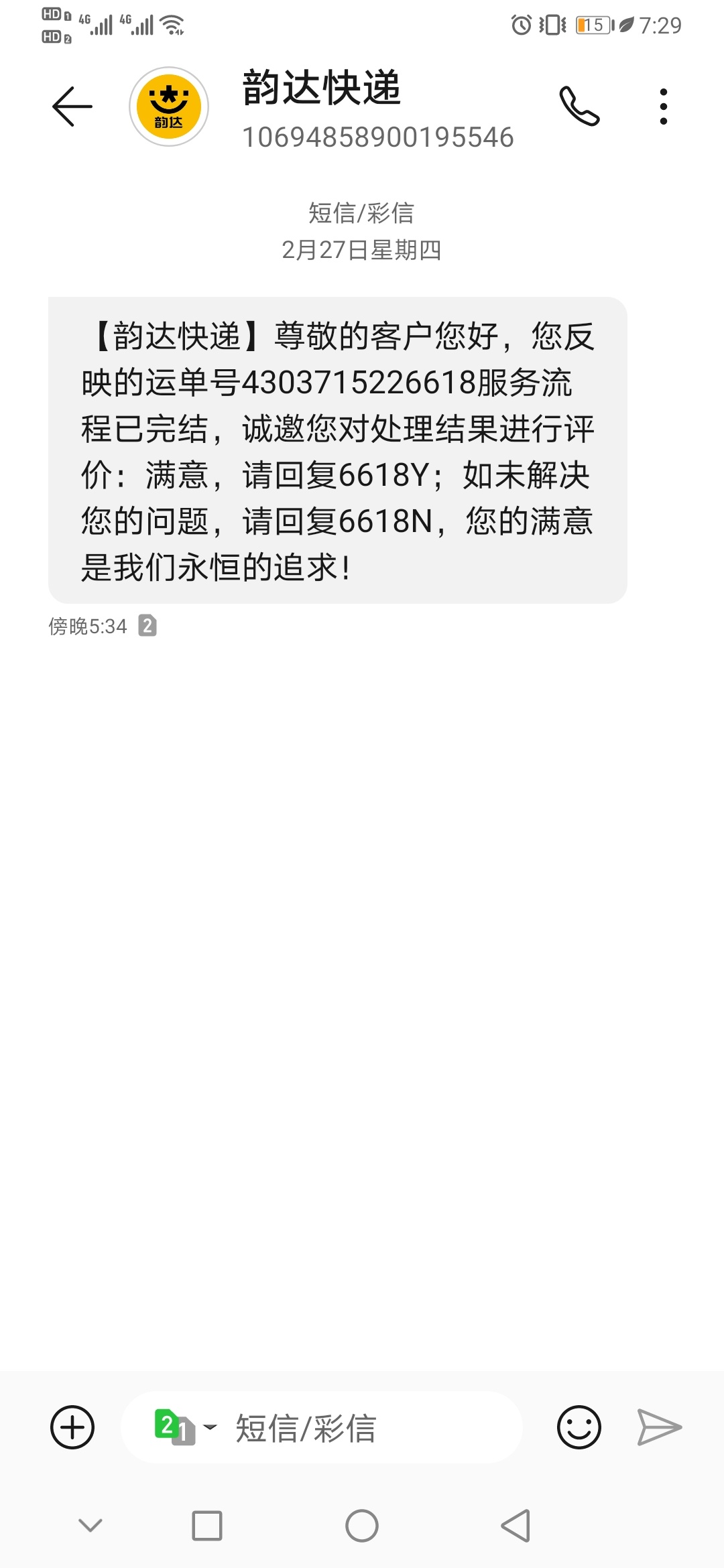Open recent apps with square button
The height and width of the screenshot is (1568, 724).
tap(207, 1526)
